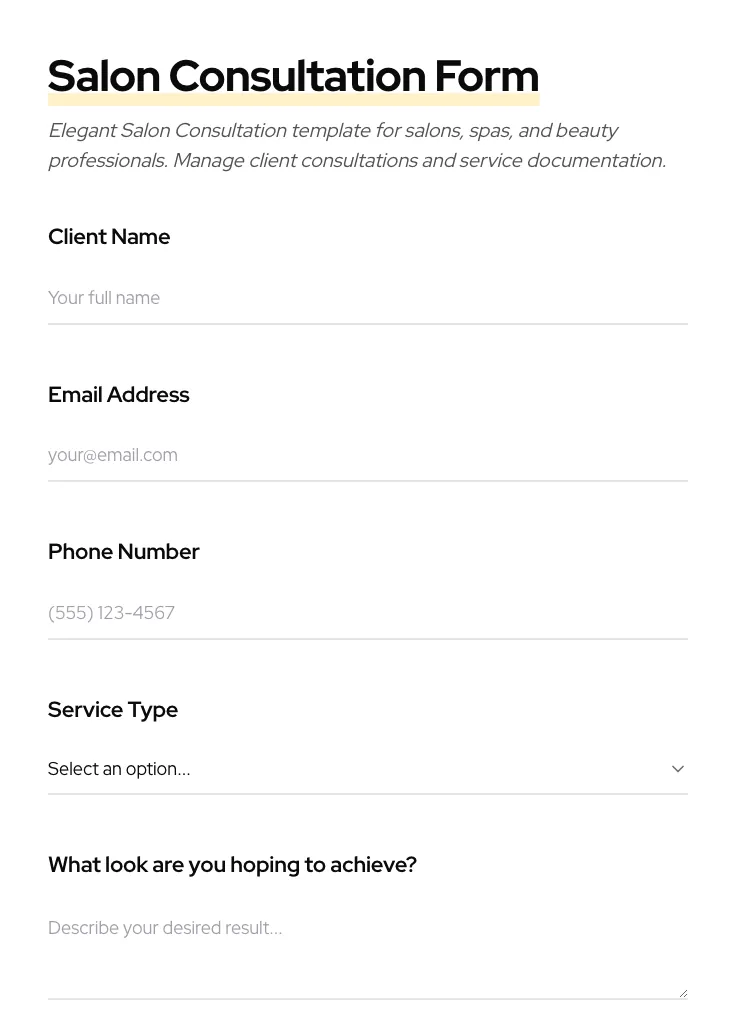Click the Salon Consultation Form heading
Screen dimensions: 736x1024
pos(293,76)
